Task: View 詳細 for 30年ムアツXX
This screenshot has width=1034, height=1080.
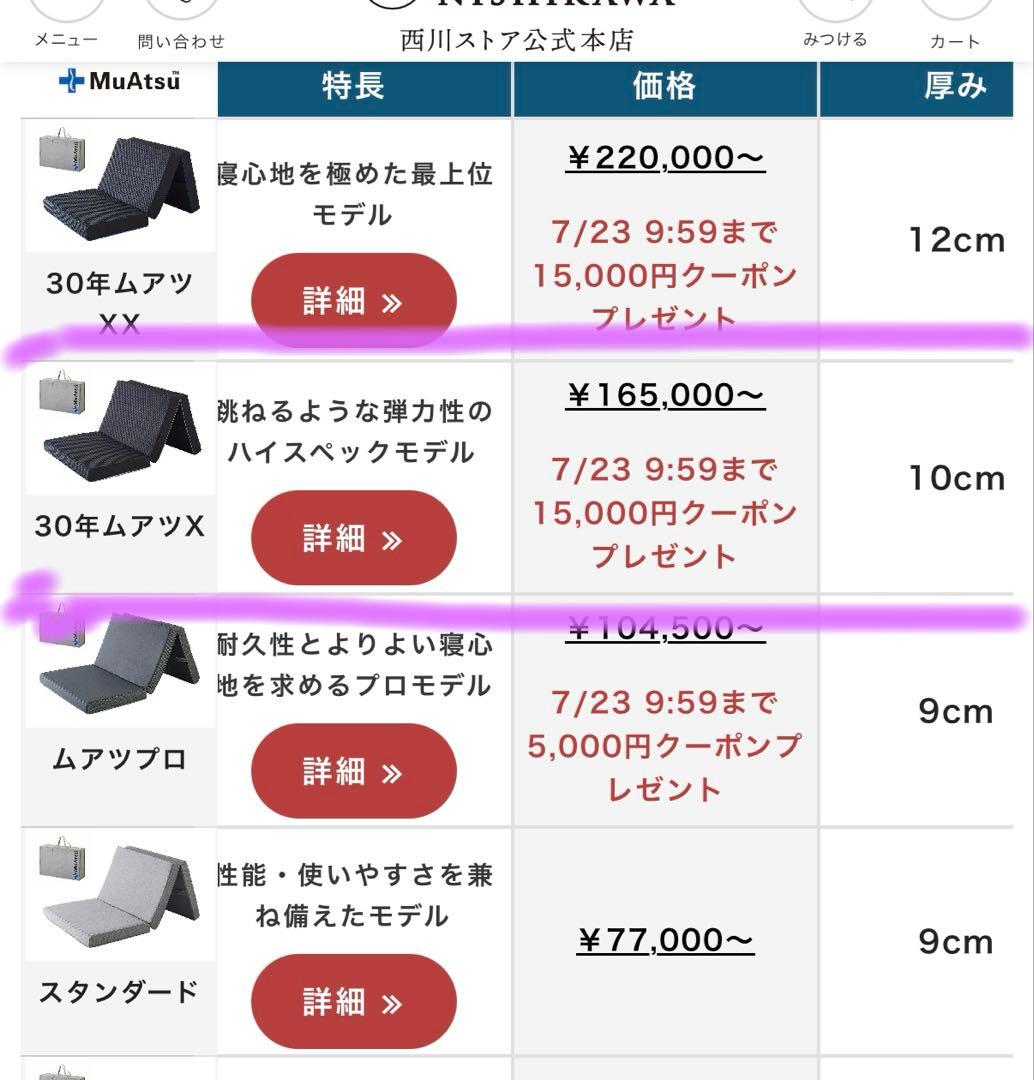Action: coord(353,301)
